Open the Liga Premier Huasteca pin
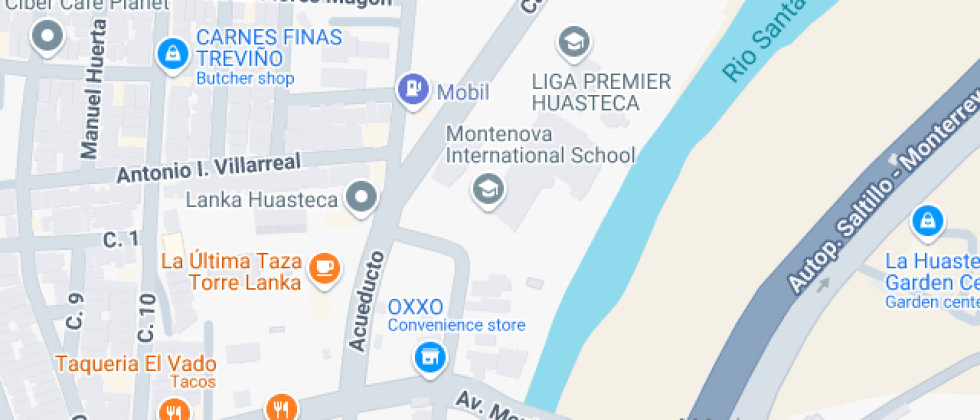Image resolution: width=980 pixels, height=420 pixels. pos(574,42)
